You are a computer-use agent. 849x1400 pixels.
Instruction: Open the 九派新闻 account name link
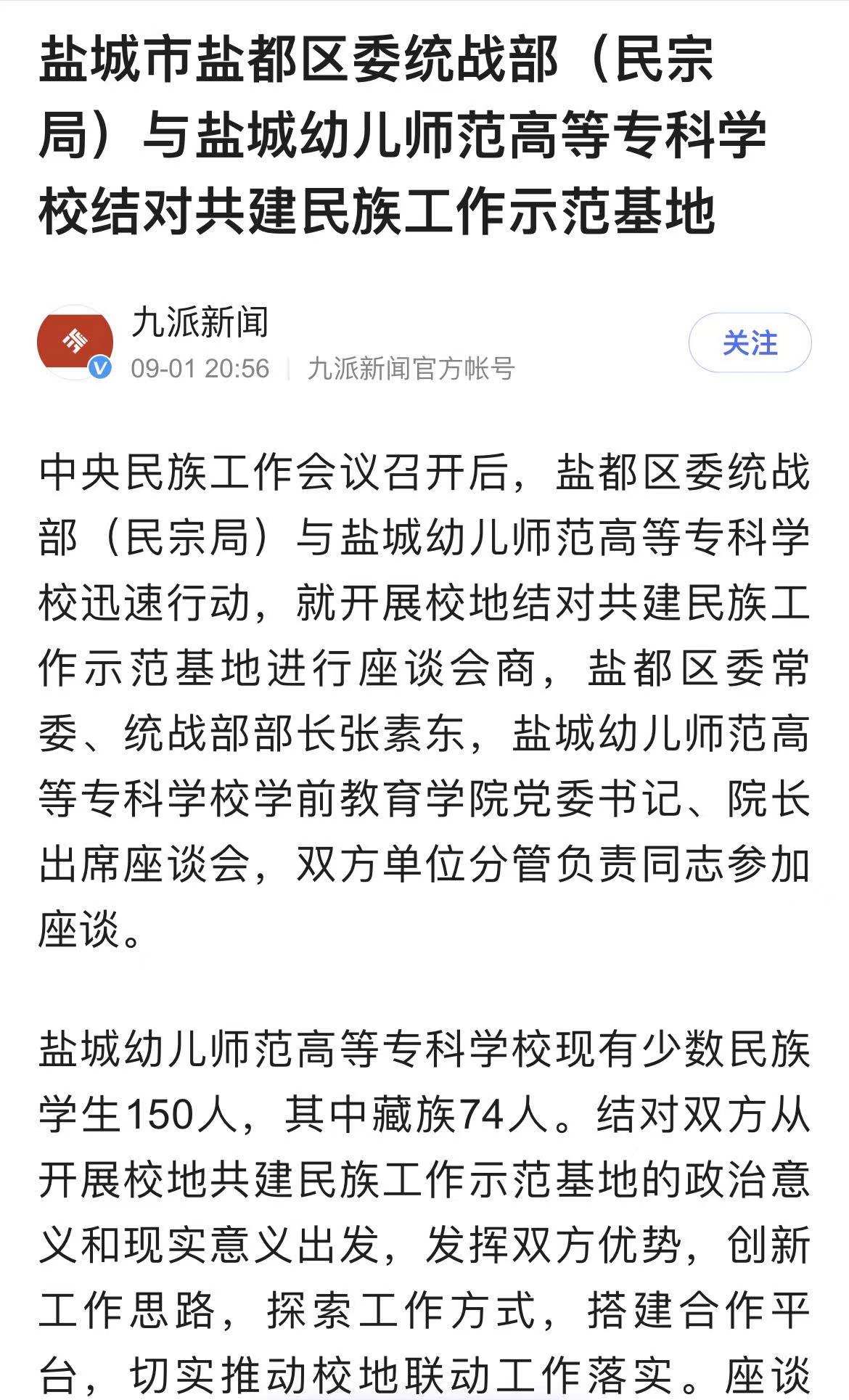(200, 323)
